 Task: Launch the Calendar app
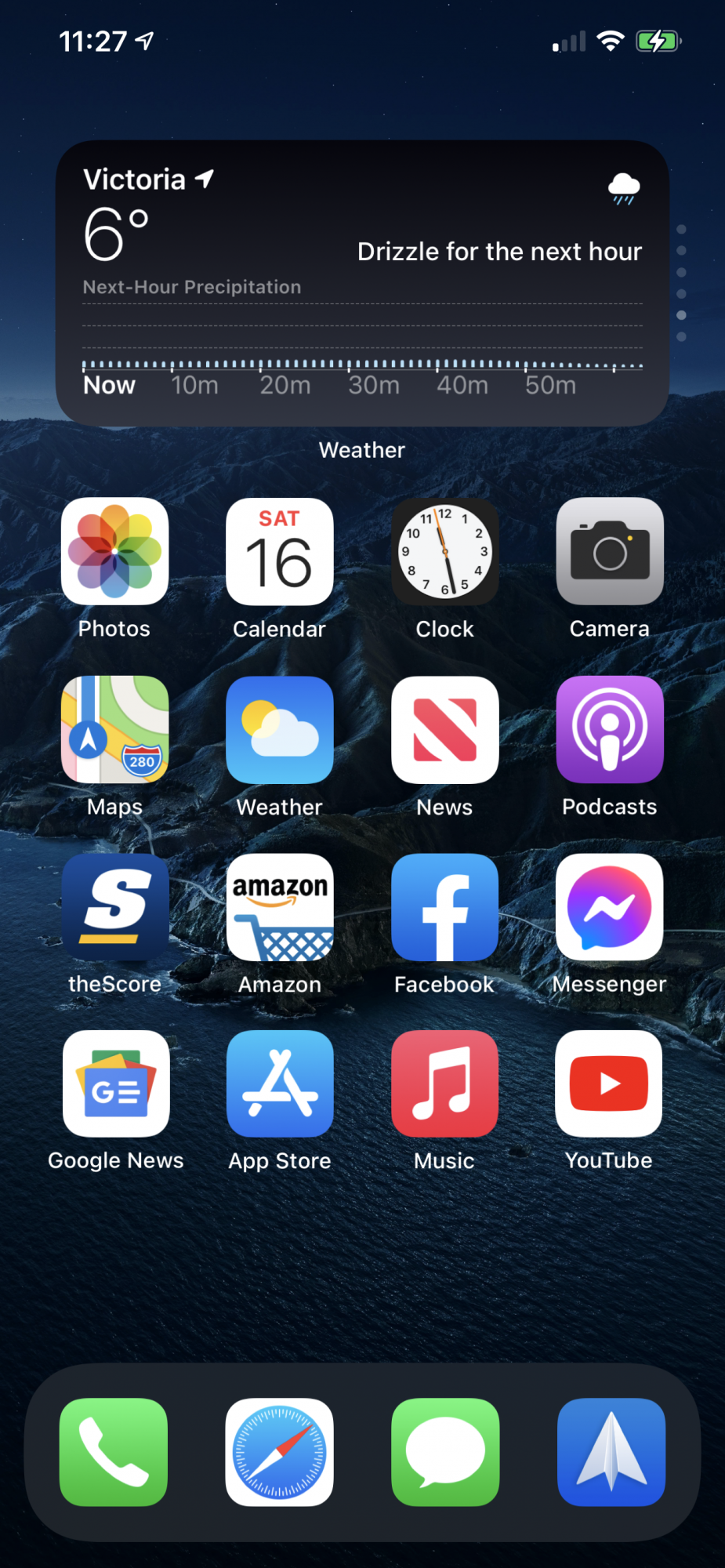click(x=280, y=552)
